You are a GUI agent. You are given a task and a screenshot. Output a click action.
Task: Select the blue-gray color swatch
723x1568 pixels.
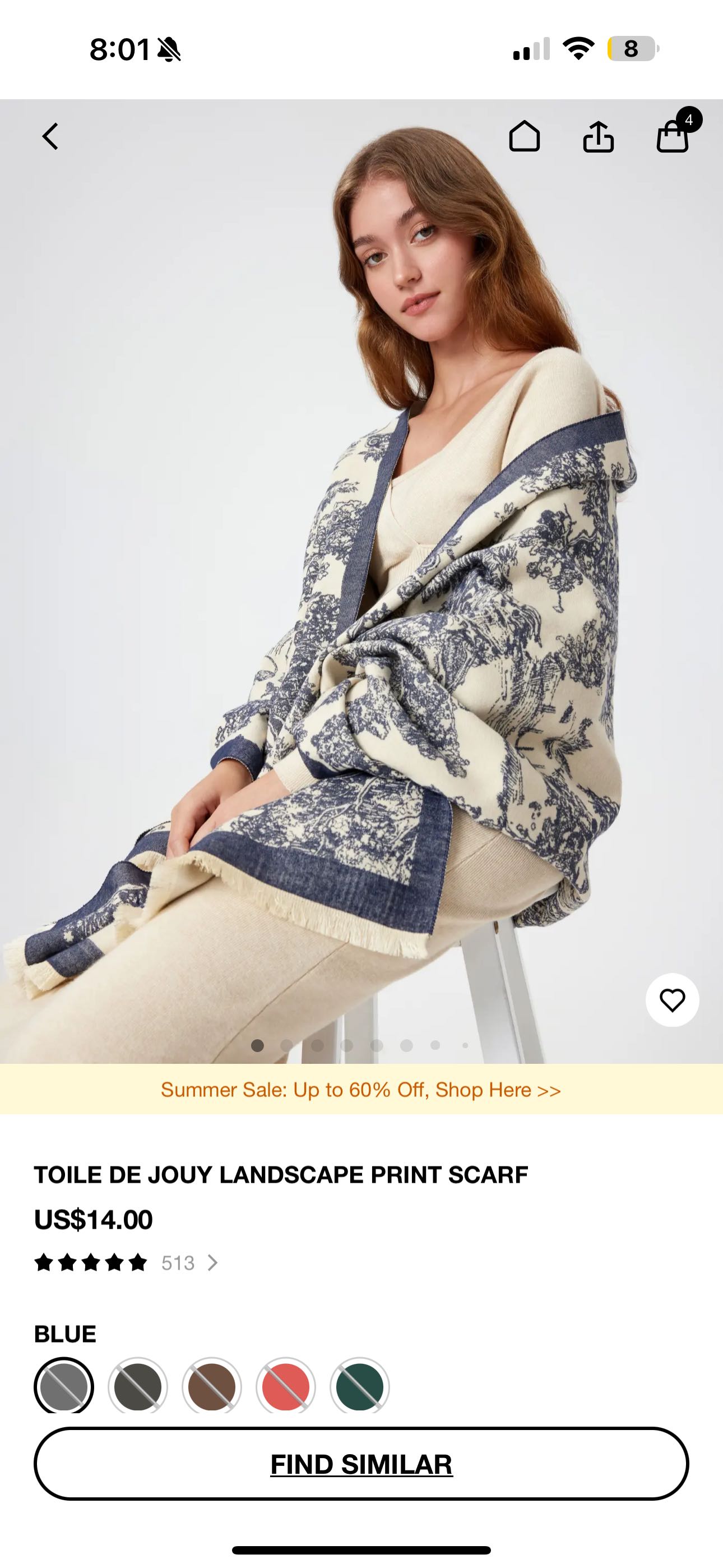(x=64, y=1387)
